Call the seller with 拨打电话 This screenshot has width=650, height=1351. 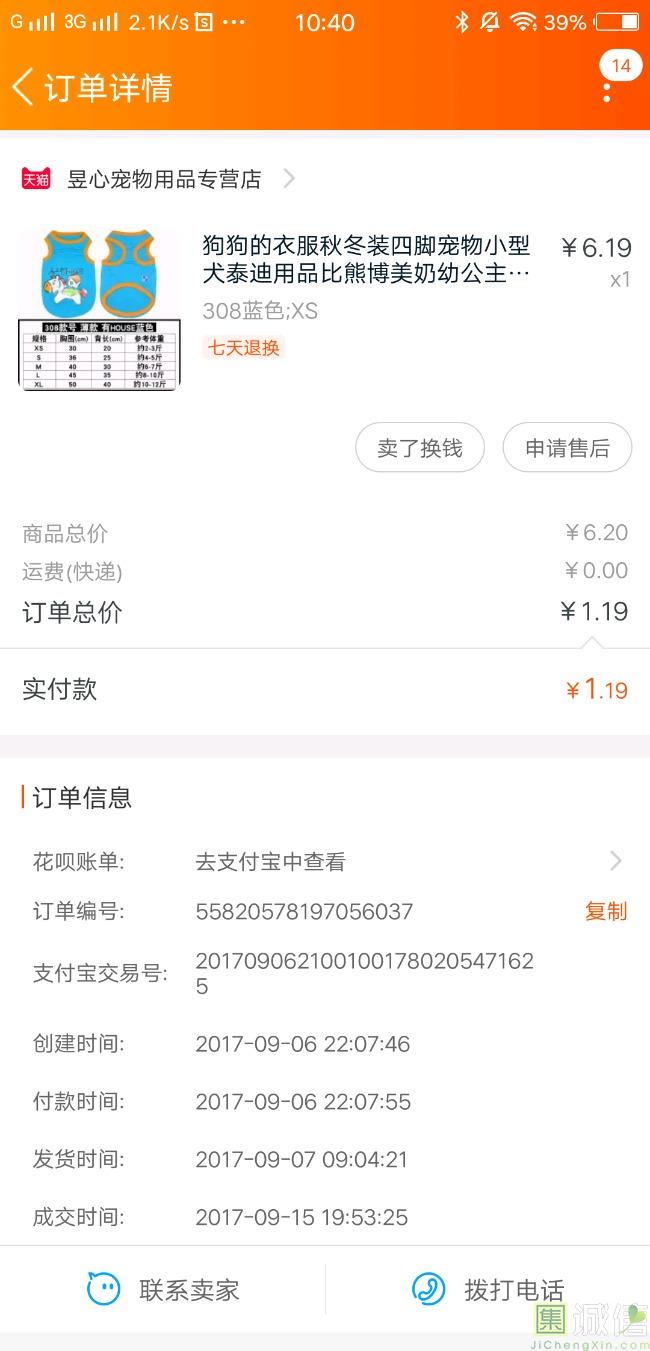coord(488,1290)
